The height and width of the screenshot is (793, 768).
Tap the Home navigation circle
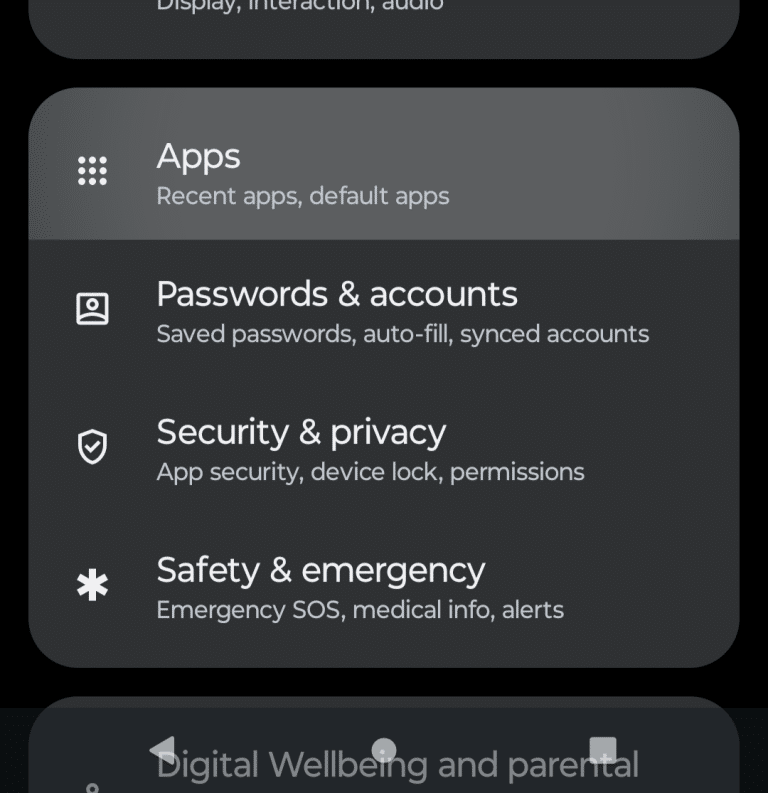(384, 750)
